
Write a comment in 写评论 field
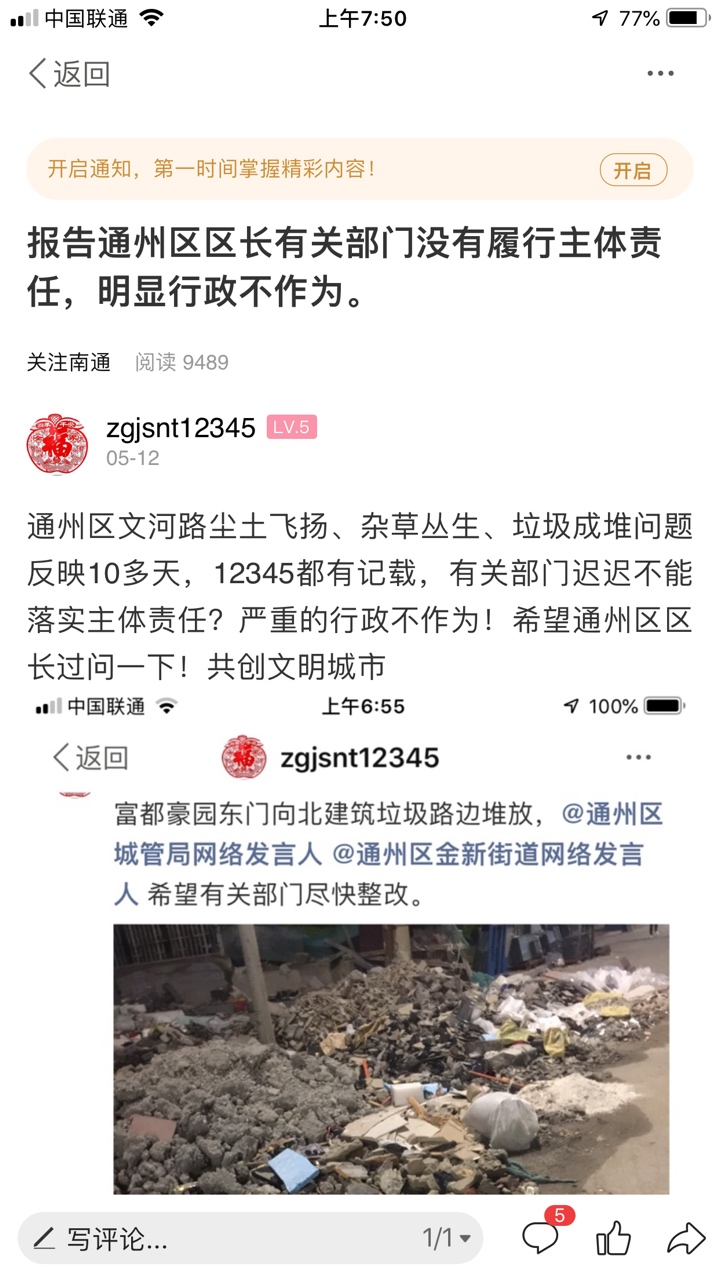coord(200,1239)
